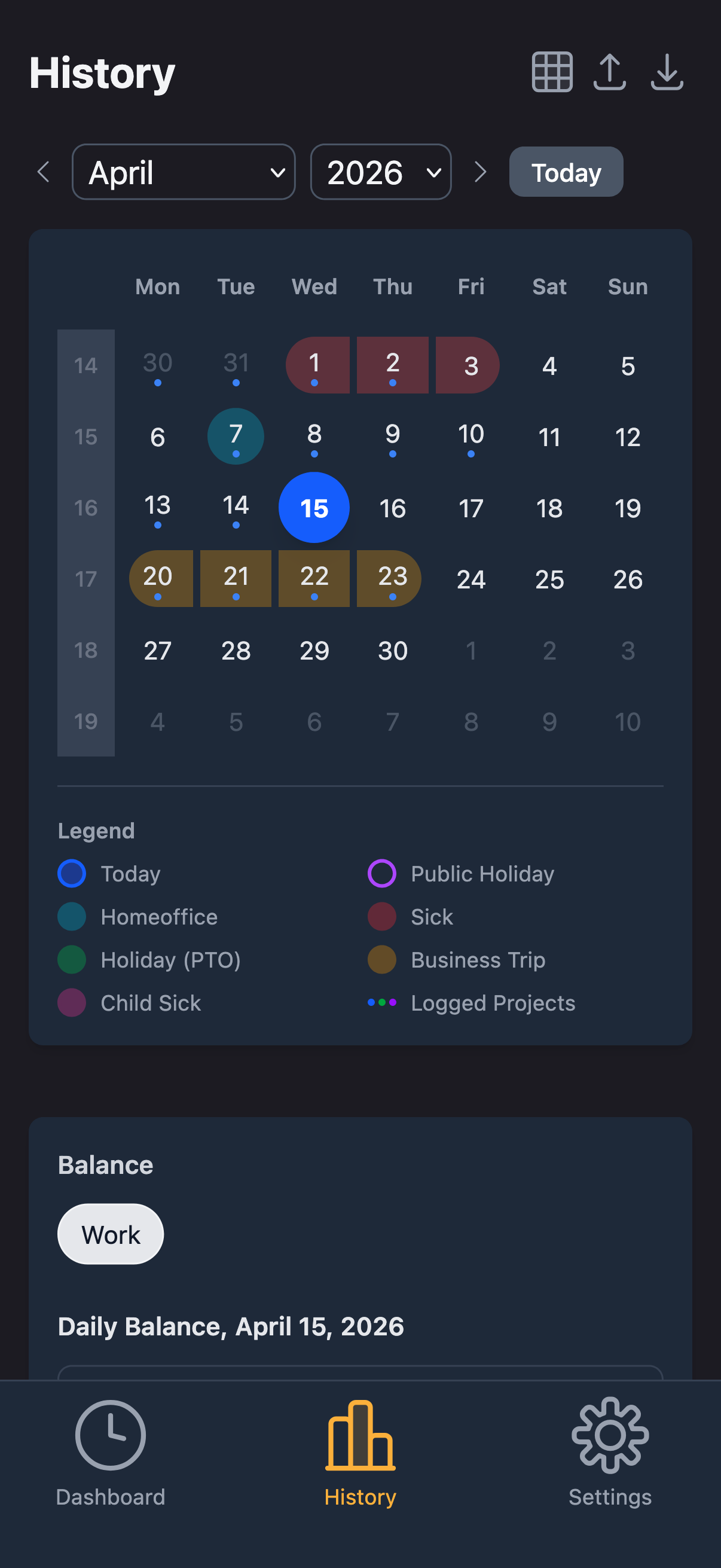Image resolution: width=721 pixels, height=1568 pixels.
Task: Open Settings via the gear icon
Action: (610, 1436)
